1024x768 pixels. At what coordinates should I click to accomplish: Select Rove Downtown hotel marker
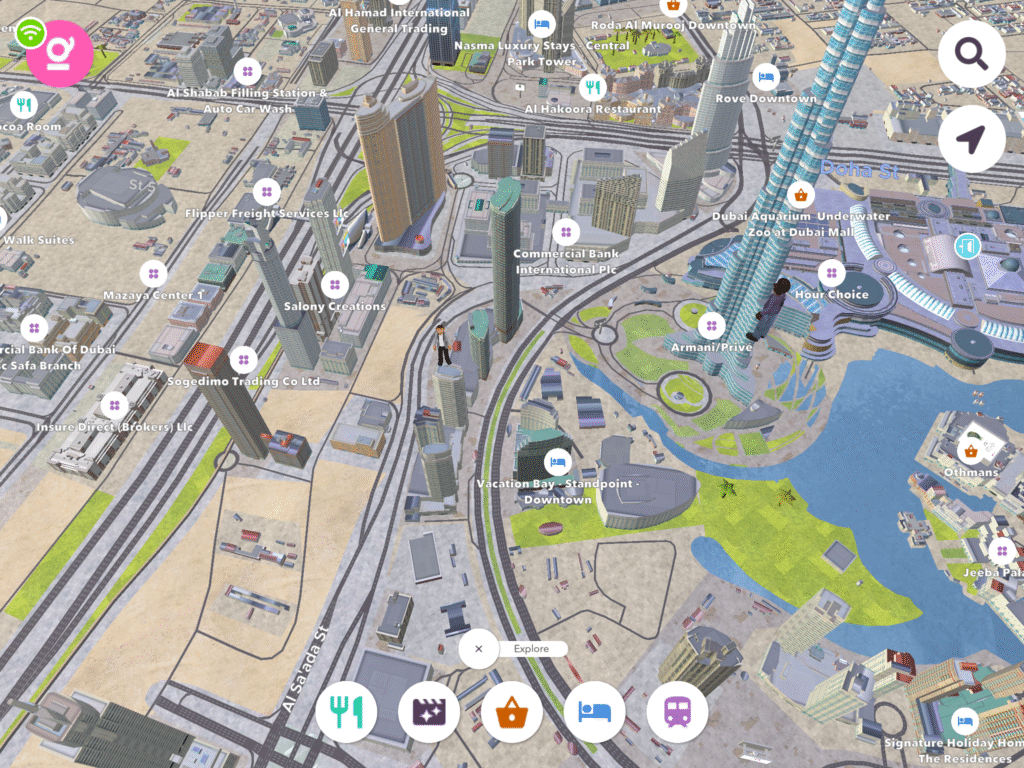click(766, 76)
